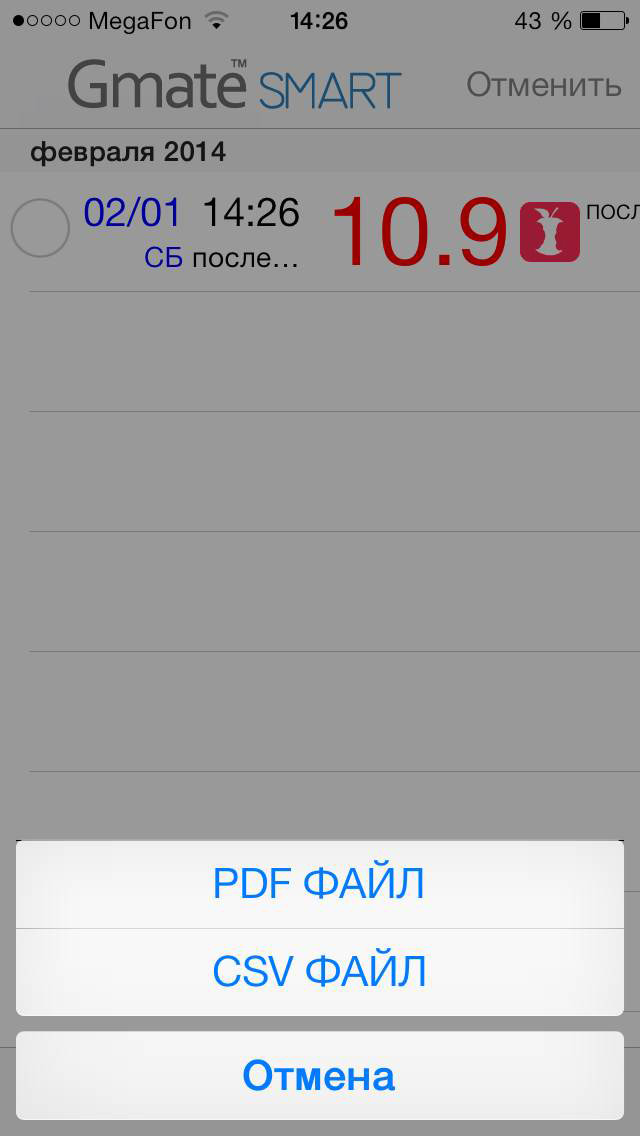This screenshot has width=640, height=1136.
Task: Tap Отменить in the top bar
Action: (x=544, y=85)
